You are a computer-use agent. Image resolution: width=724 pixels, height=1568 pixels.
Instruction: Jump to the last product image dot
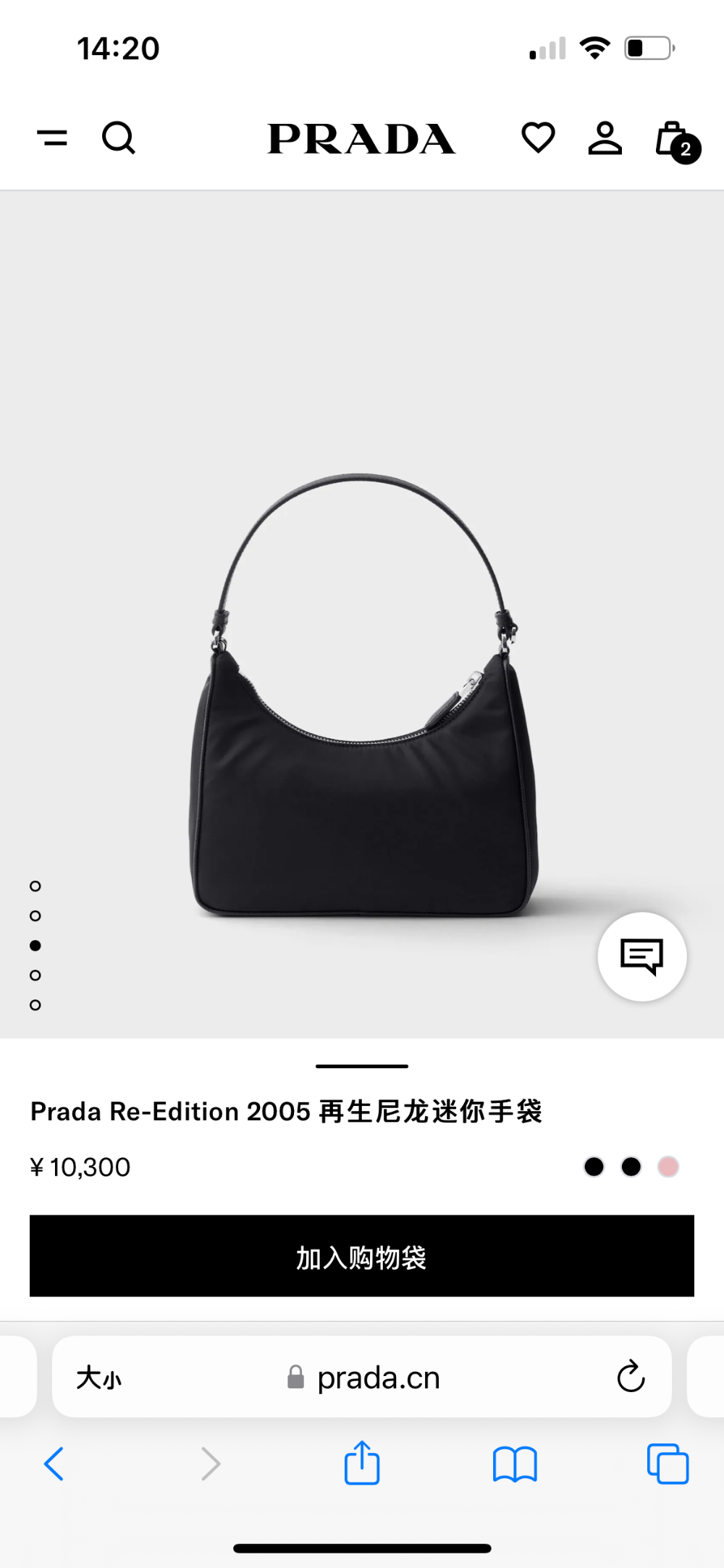point(35,1005)
